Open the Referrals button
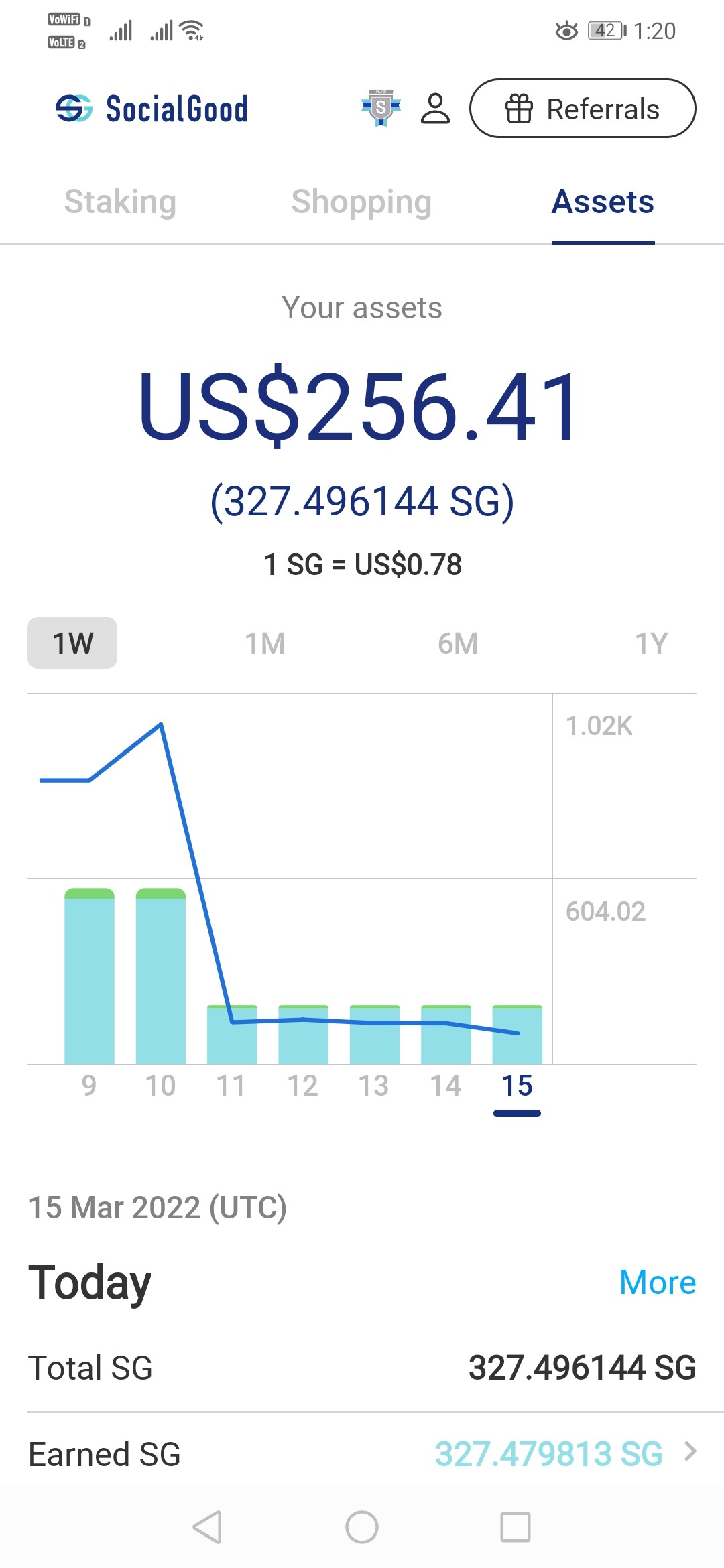The width and height of the screenshot is (724, 1568). (x=583, y=109)
